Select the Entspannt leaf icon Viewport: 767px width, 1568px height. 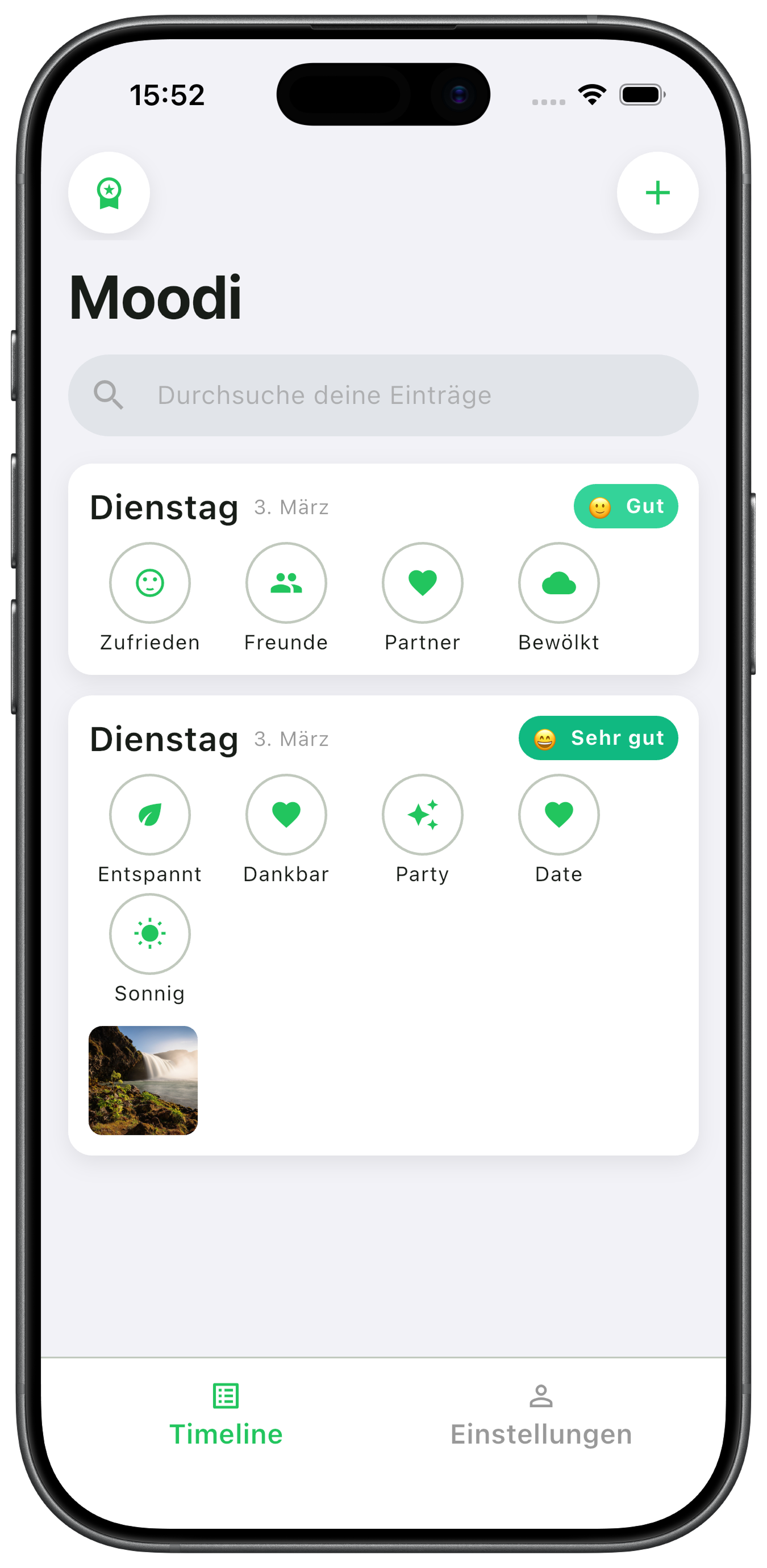pos(150,815)
